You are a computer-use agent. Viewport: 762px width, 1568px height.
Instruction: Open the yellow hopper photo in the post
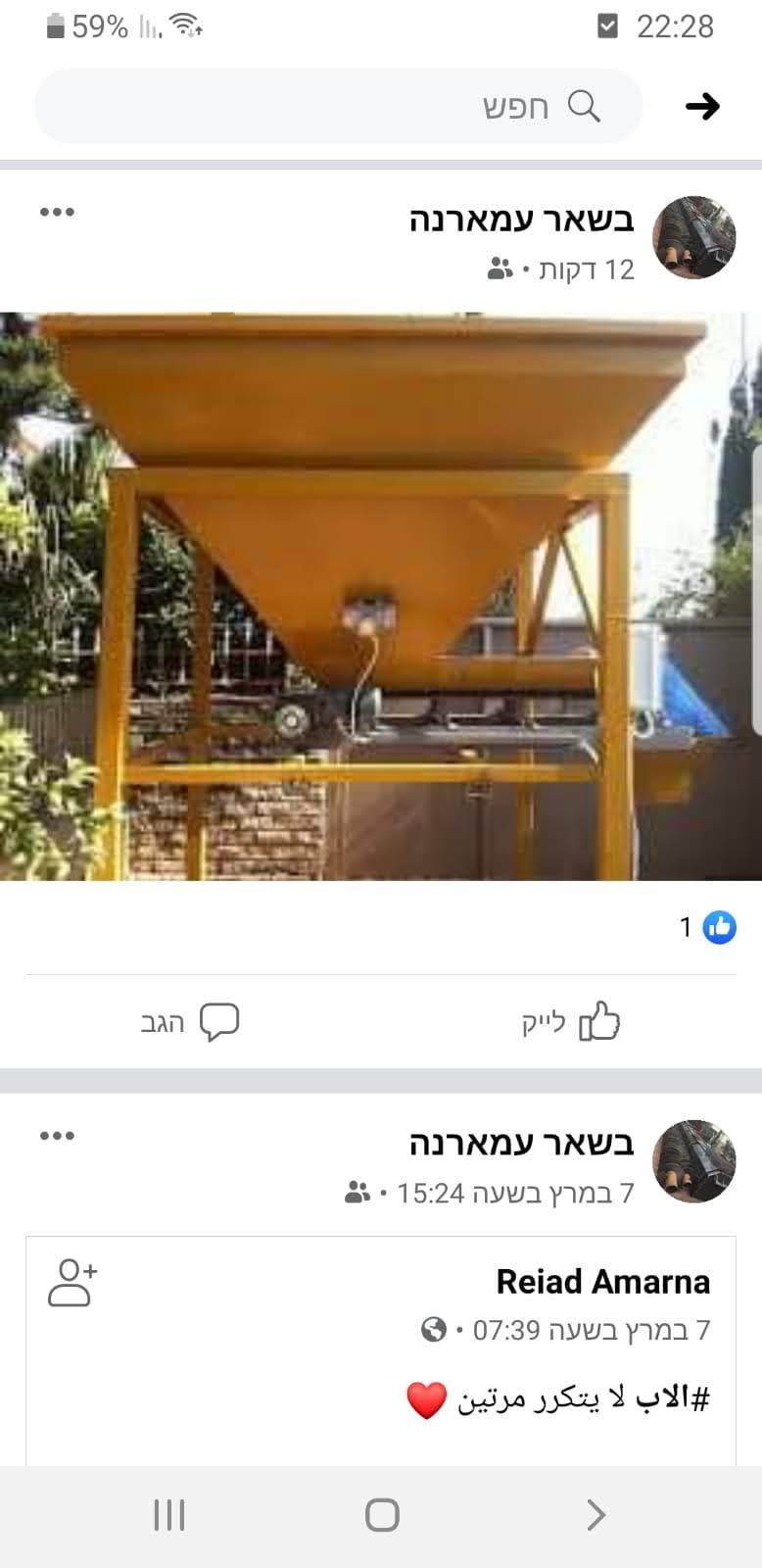point(381,596)
